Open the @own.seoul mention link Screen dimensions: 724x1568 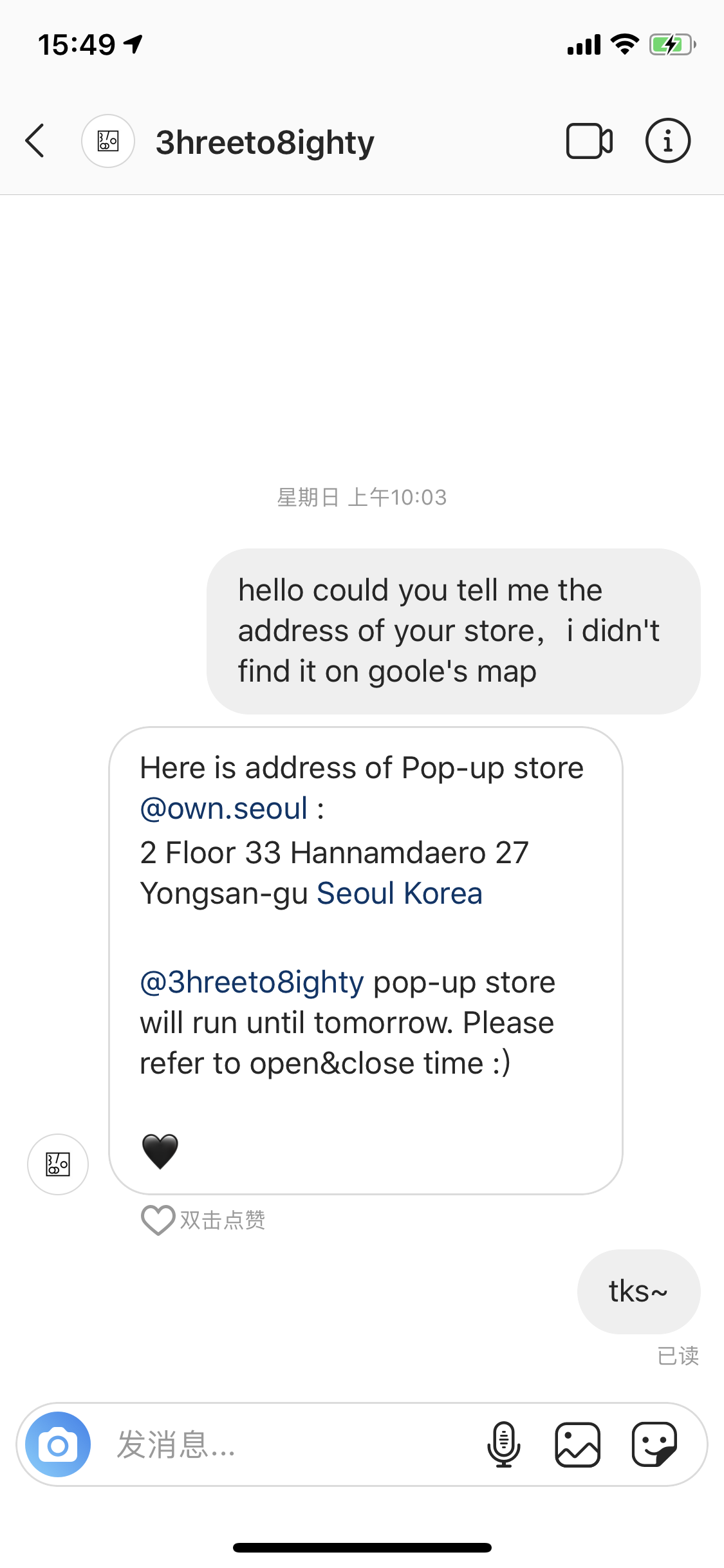pyautogui.click(x=223, y=808)
